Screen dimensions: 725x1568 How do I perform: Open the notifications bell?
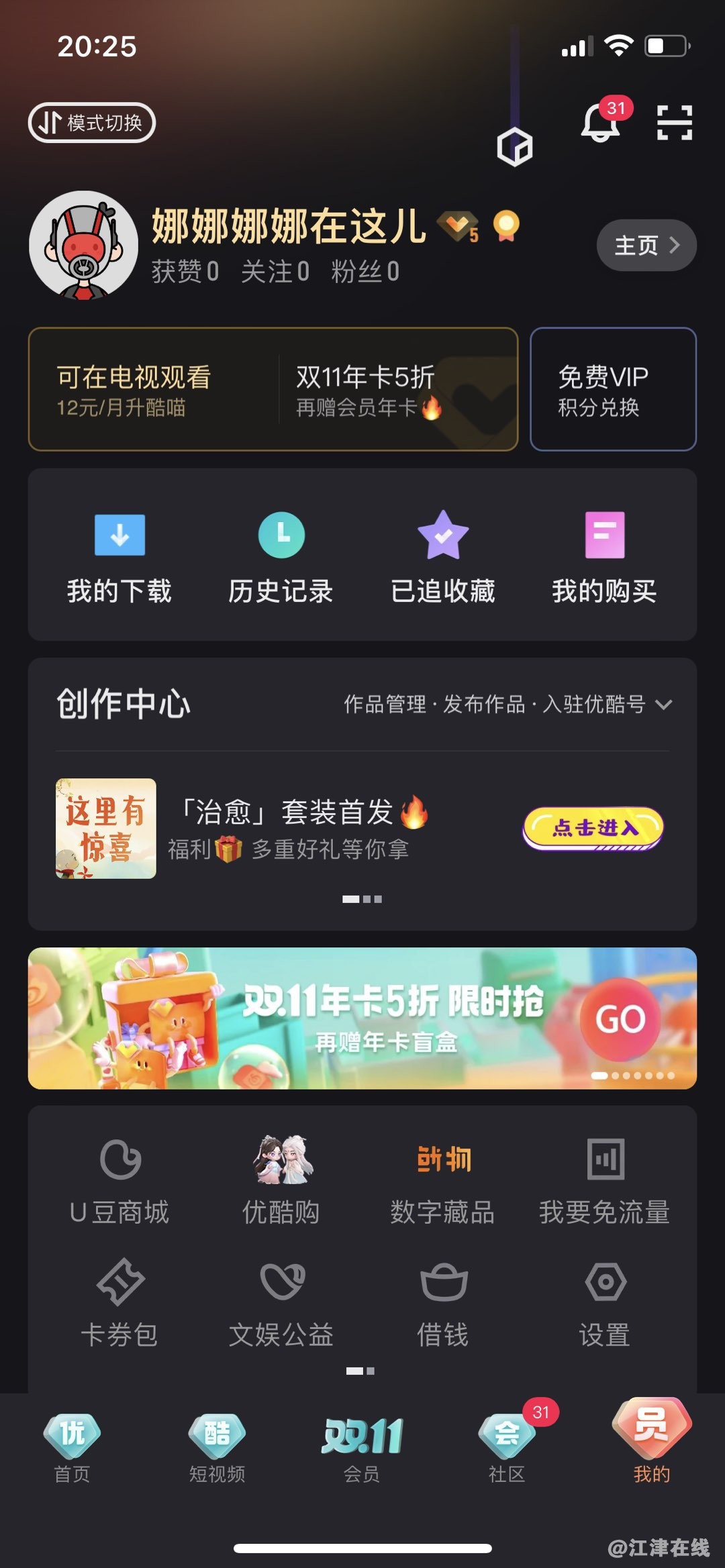pyautogui.click(x=599, y=123)
